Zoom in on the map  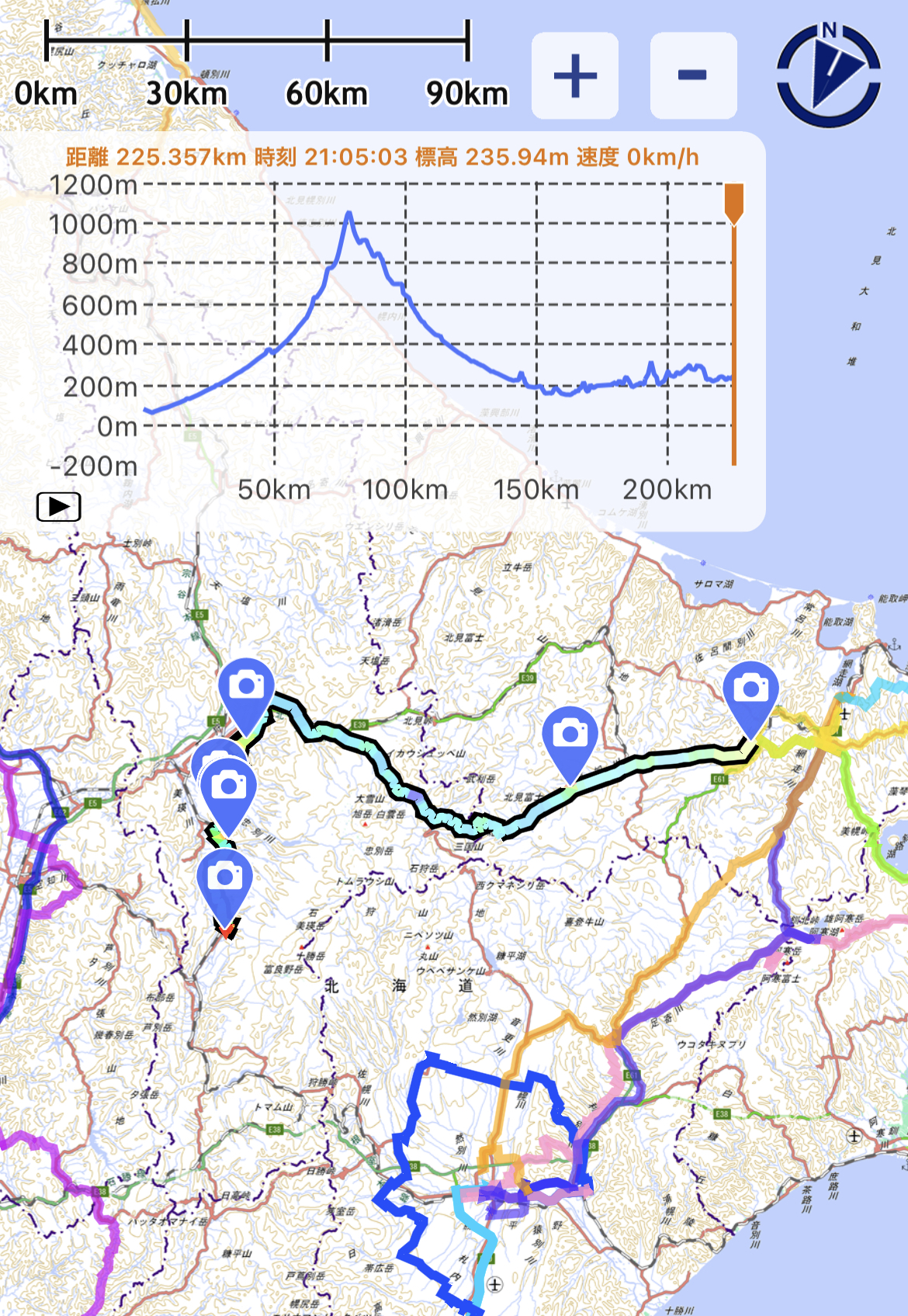(x=574, y=76)
